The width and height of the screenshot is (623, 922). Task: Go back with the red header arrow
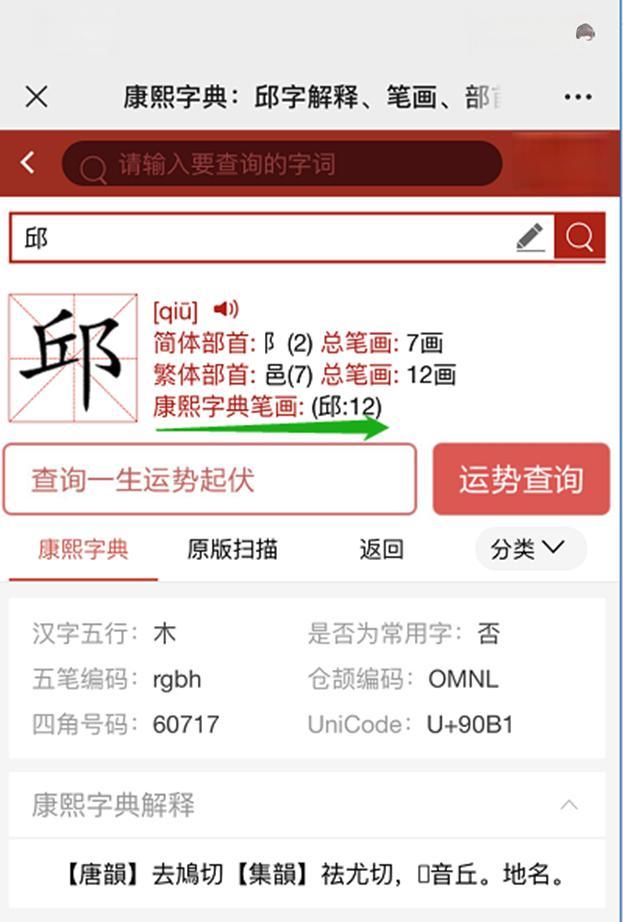point(28,163)
